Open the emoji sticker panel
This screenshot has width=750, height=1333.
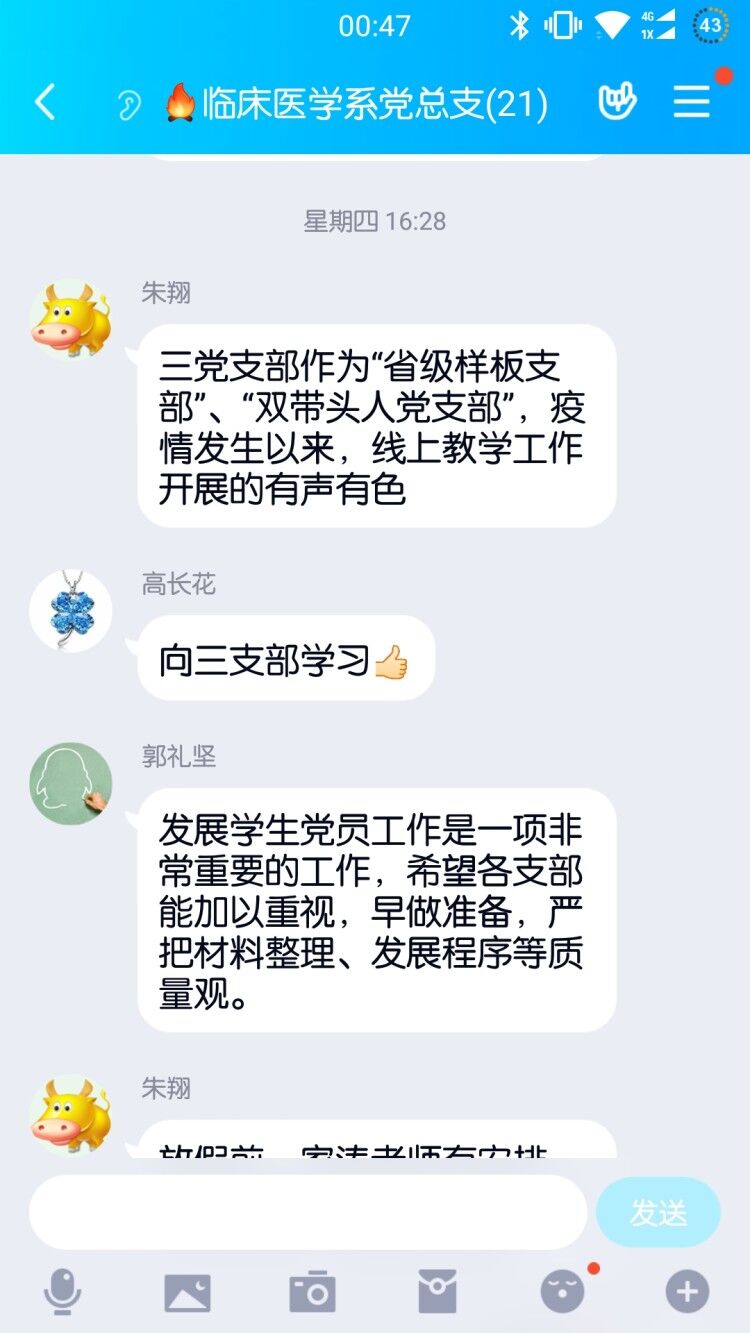(x=562, y=1292)
